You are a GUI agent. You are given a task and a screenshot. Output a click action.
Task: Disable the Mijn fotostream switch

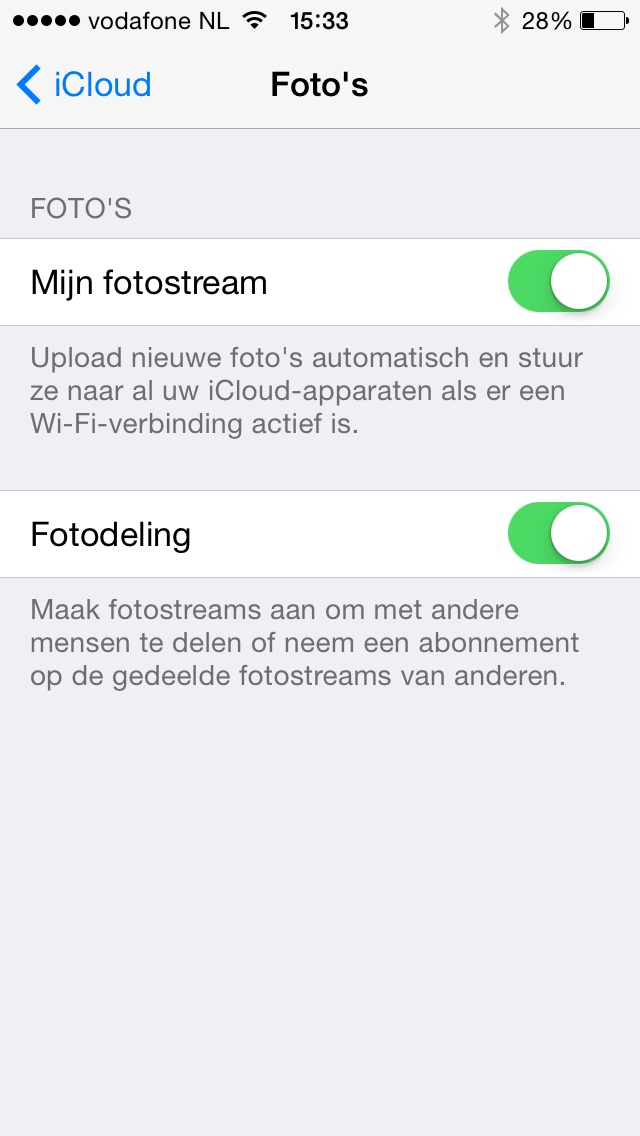(559, 282)
